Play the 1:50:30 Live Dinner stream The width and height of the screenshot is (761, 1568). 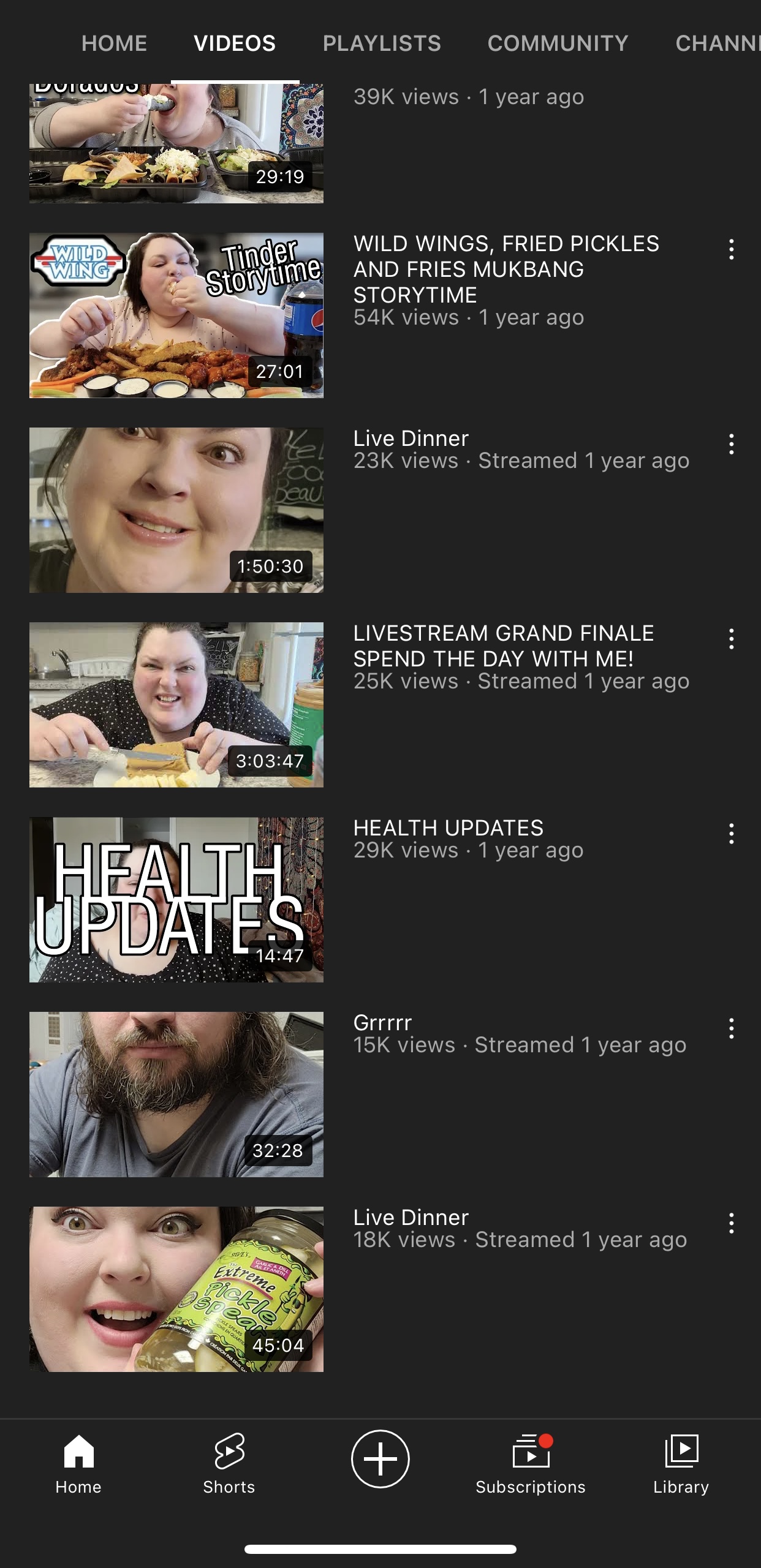tap(176, 510)
